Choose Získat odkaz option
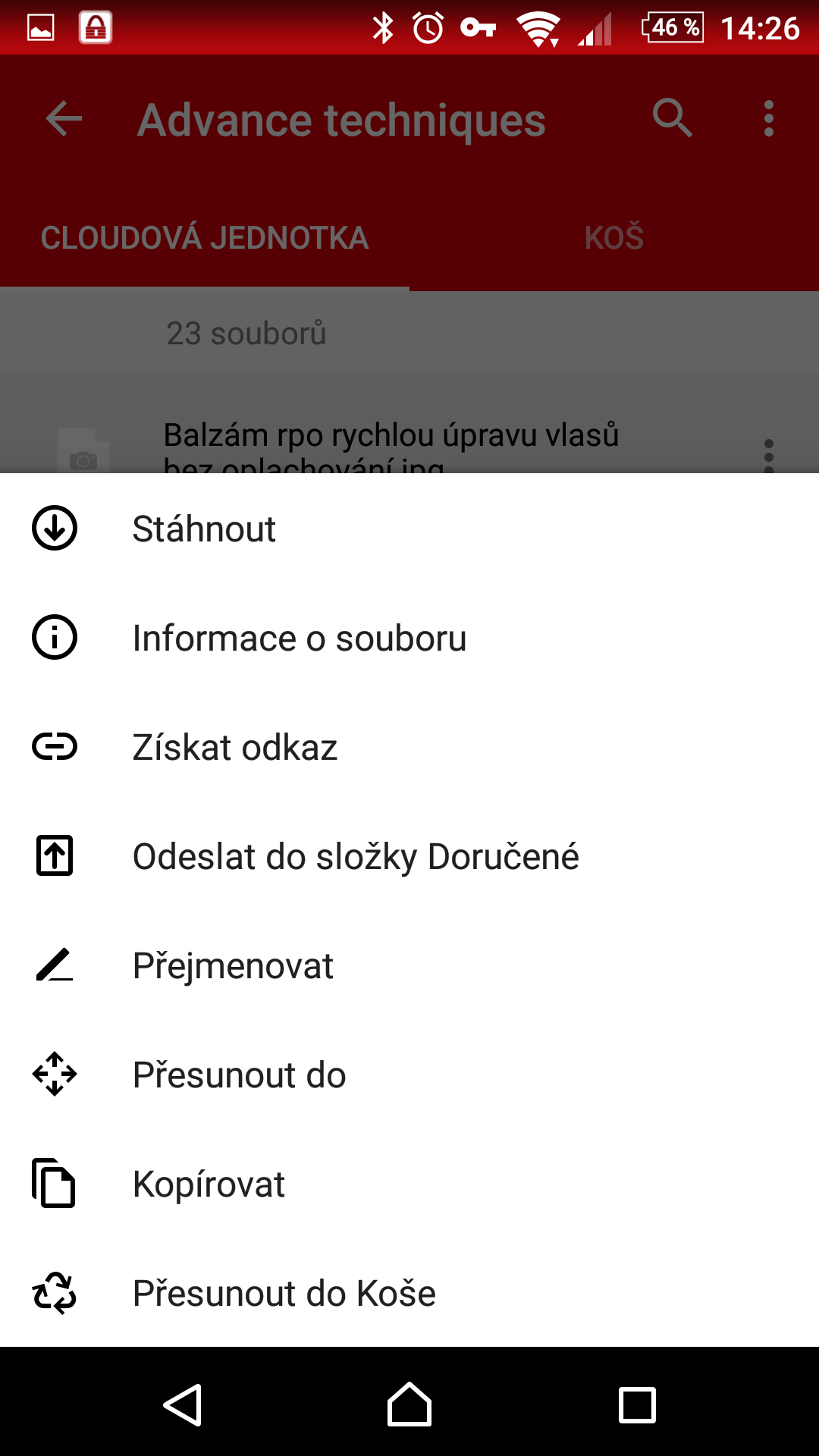Image resolution: width=819 pixels, height=1456 pixels. pyautogui.click(x=409, y=747)
